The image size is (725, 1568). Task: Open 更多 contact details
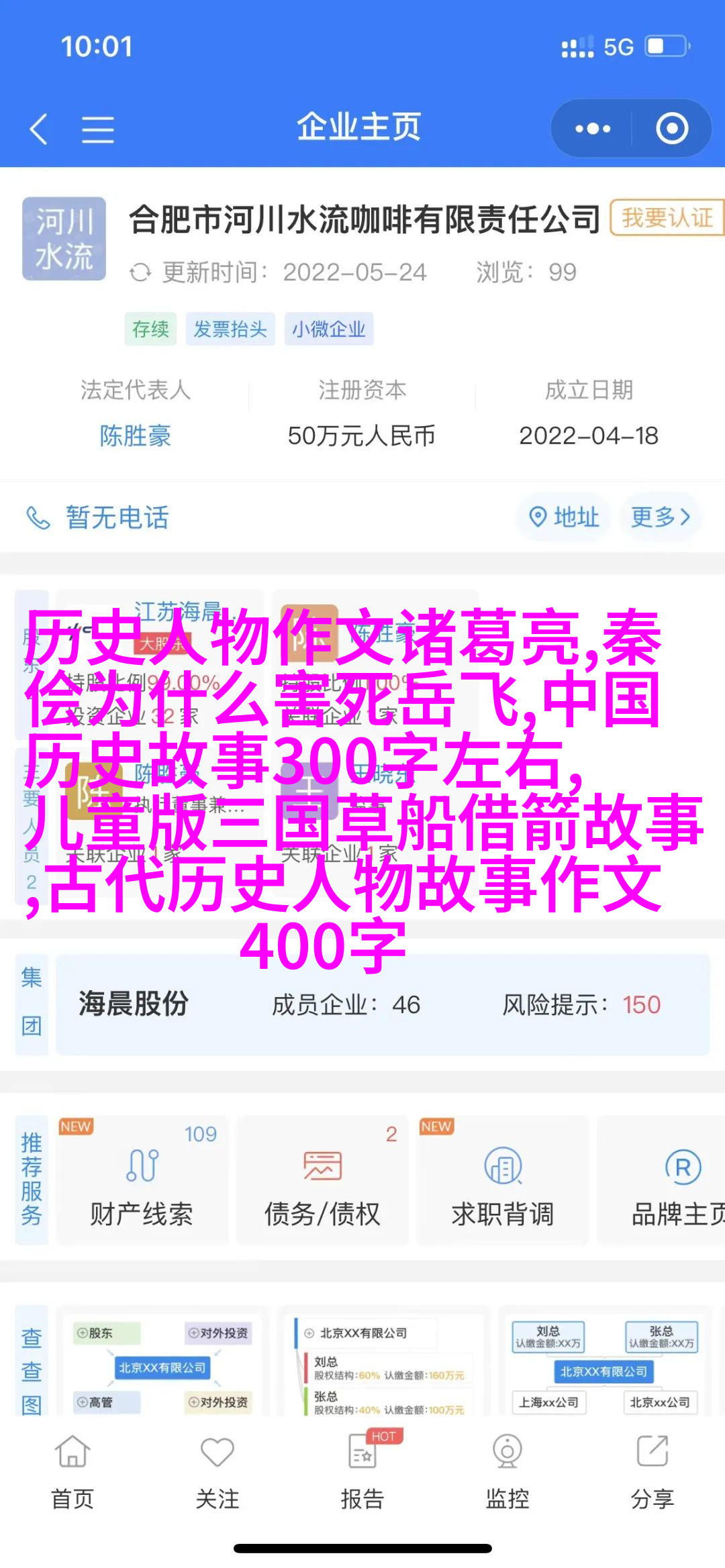pos(660,517)
